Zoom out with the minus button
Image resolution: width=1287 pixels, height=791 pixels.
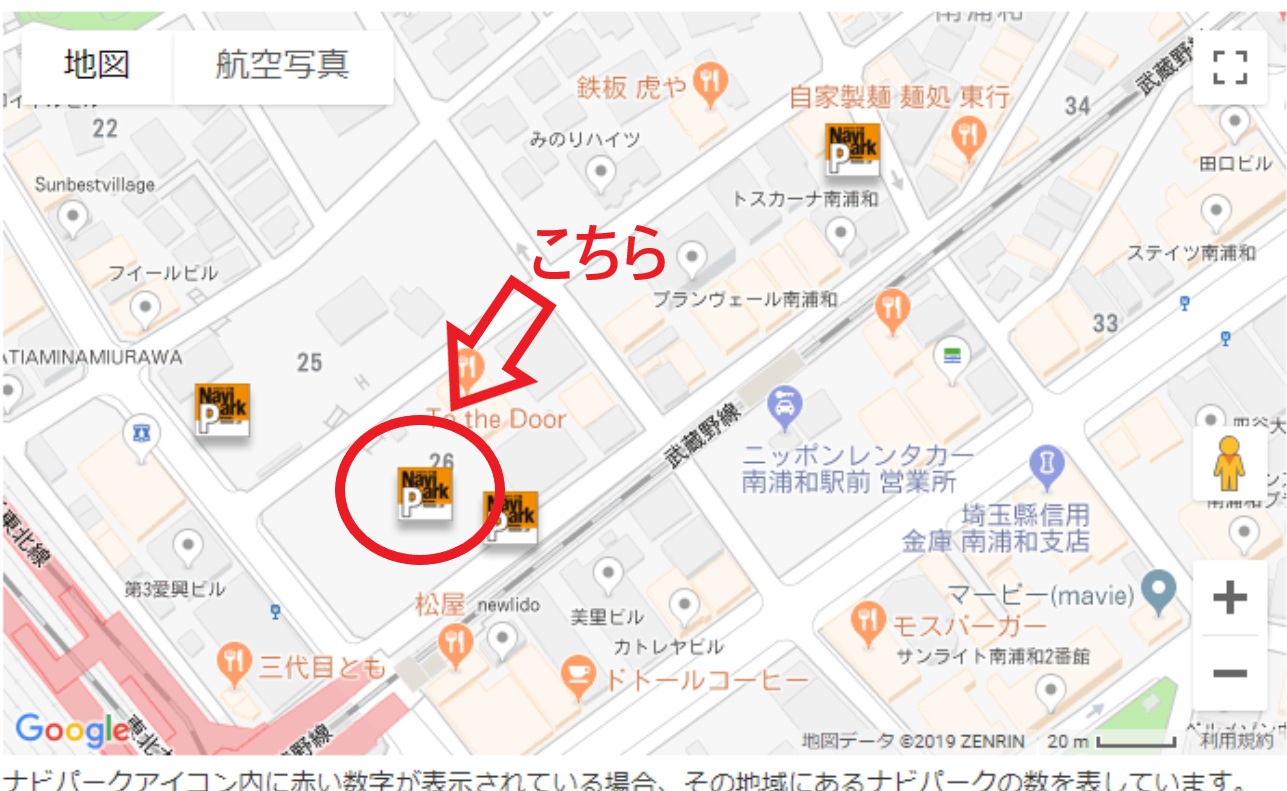tap(1229, 672)
